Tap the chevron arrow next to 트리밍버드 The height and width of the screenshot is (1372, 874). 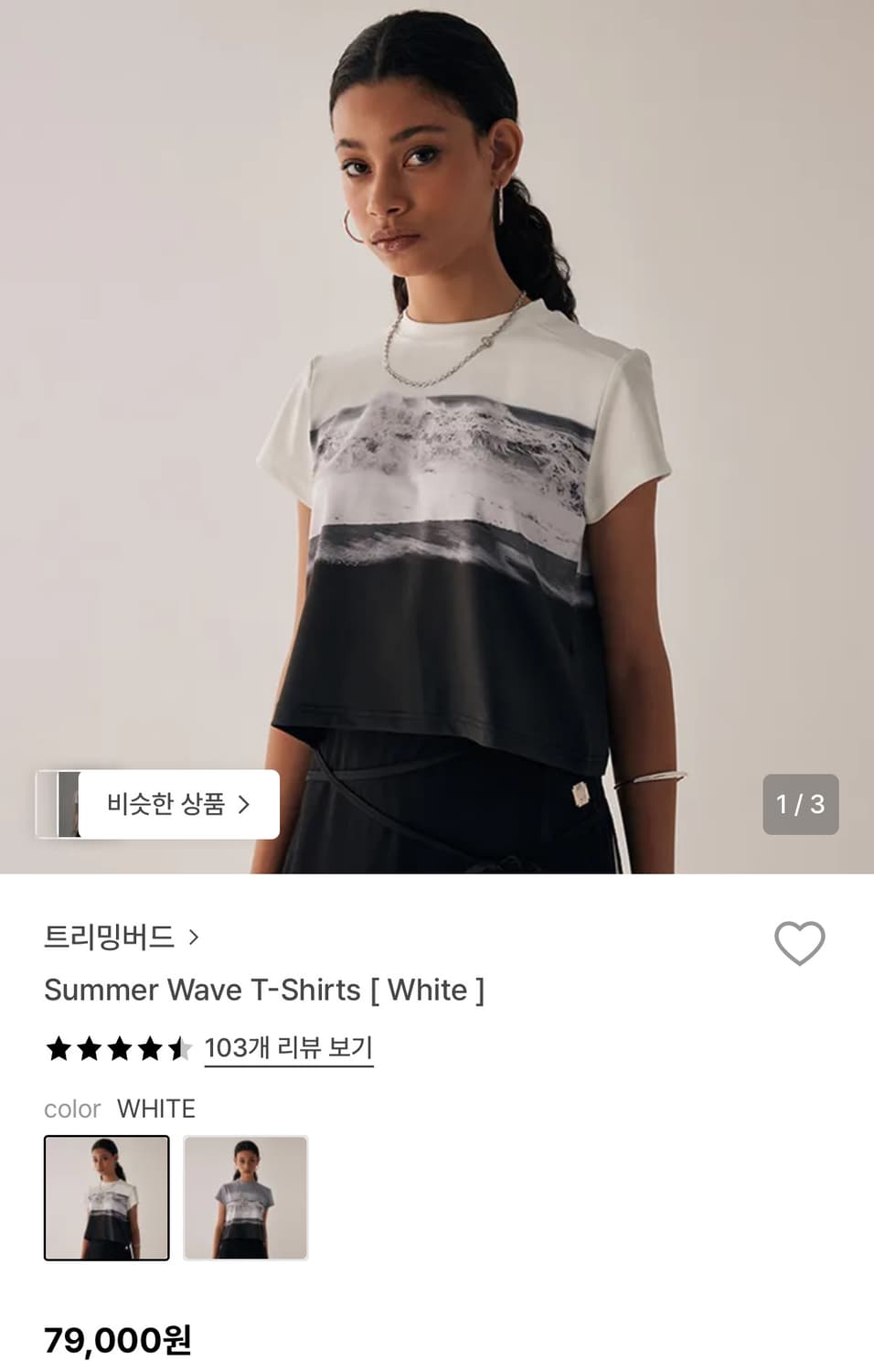[195, 938]
